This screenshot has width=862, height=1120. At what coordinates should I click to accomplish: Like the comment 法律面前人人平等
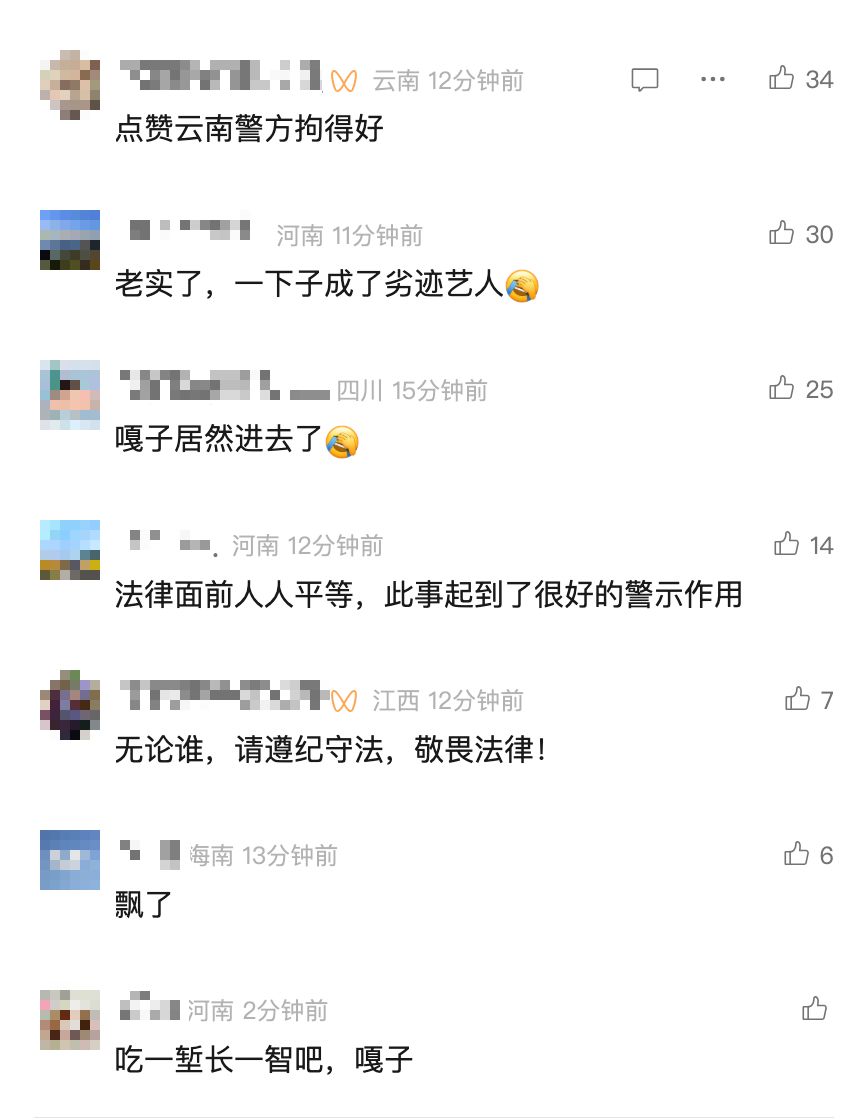click(x=787, y=544)
